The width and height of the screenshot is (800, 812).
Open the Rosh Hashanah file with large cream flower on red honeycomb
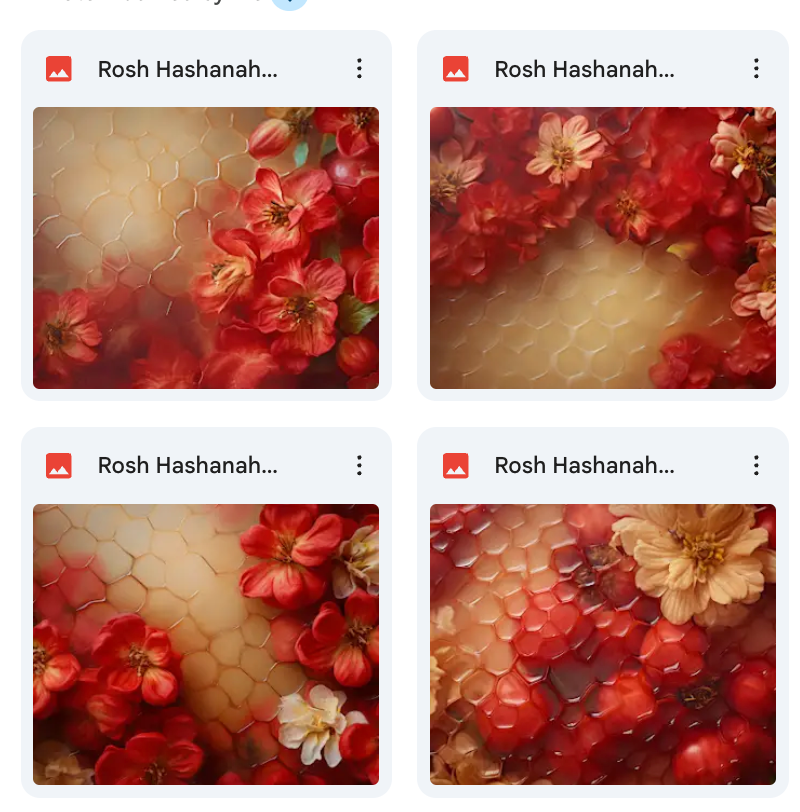coord(602,644)
